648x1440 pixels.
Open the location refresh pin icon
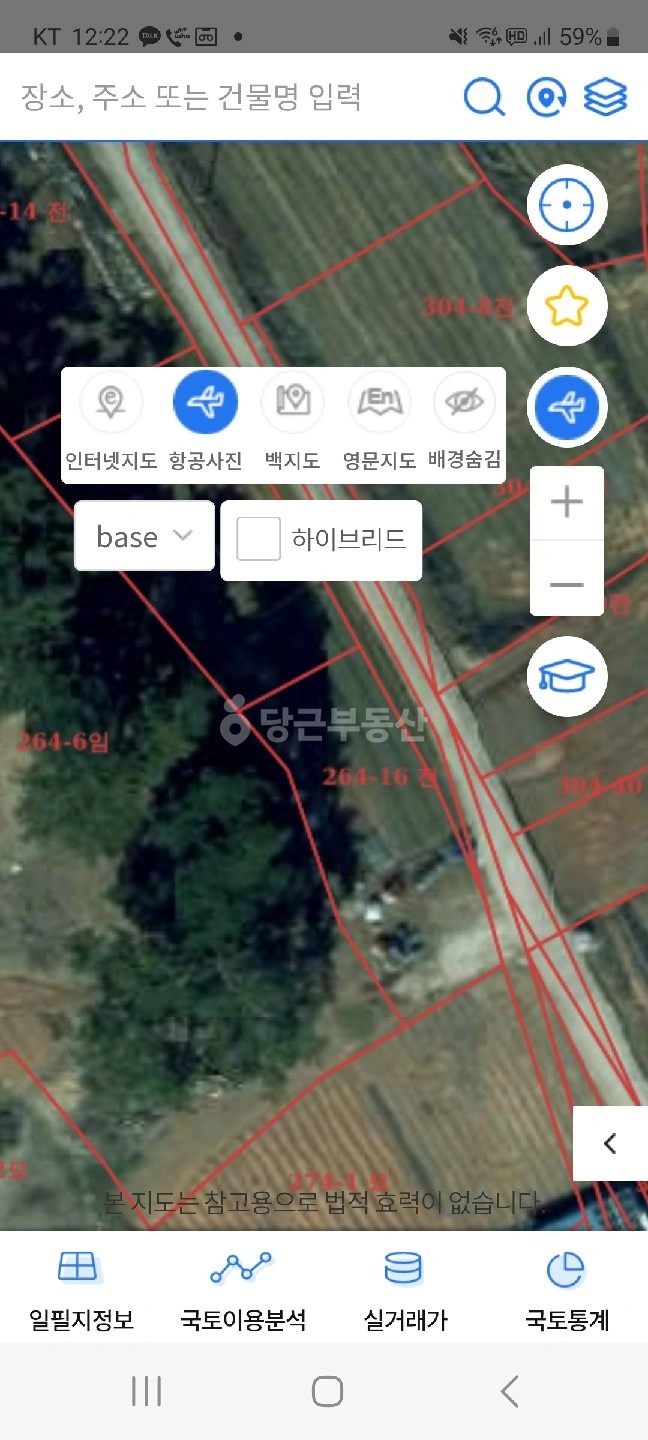click(546, 97)
